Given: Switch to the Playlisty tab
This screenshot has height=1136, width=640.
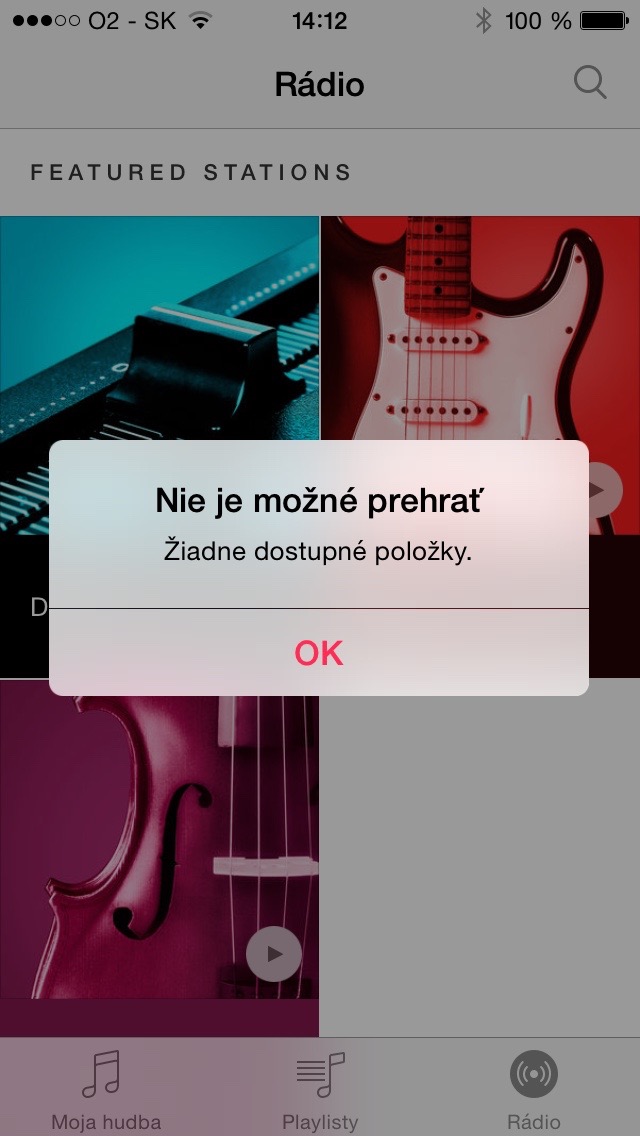Looking at the screenshot, I should (320, 1090).
